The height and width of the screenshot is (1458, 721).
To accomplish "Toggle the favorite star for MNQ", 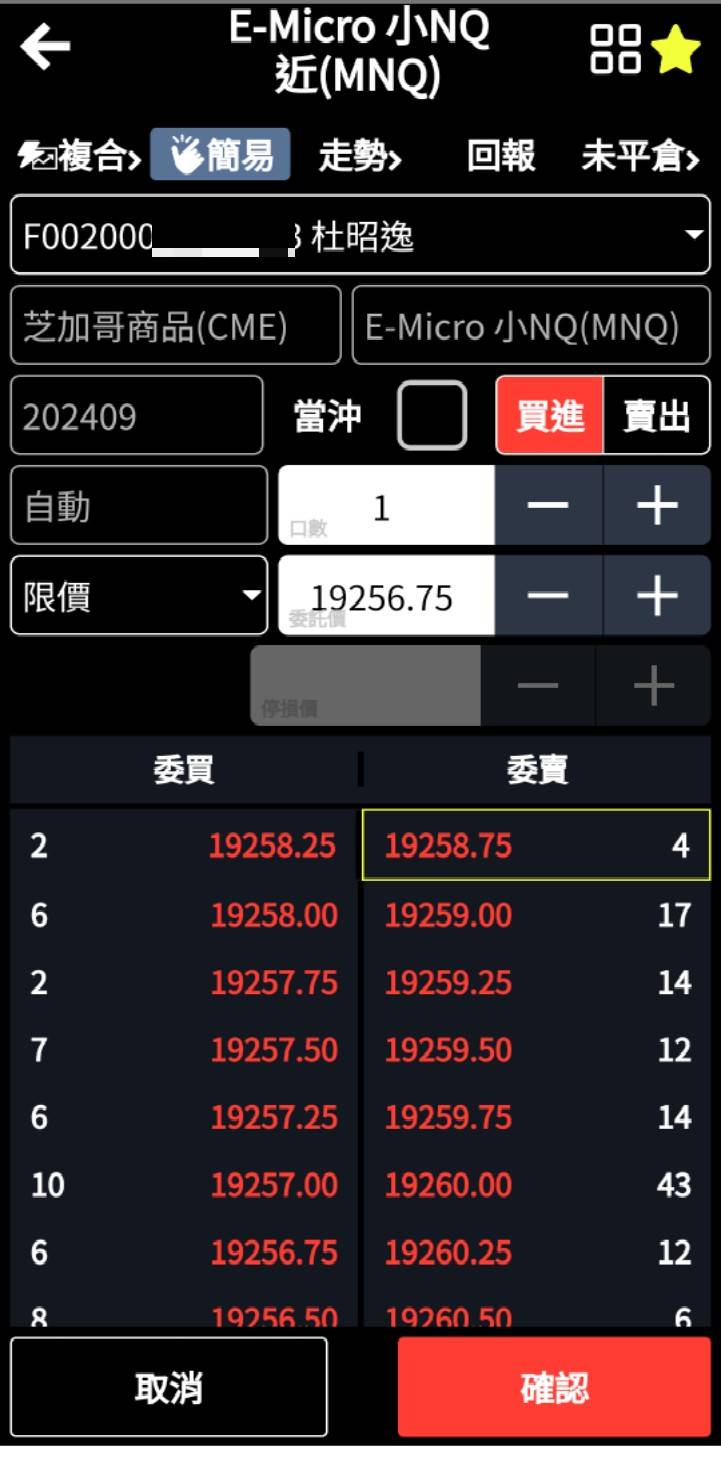I will pos(676,49).
